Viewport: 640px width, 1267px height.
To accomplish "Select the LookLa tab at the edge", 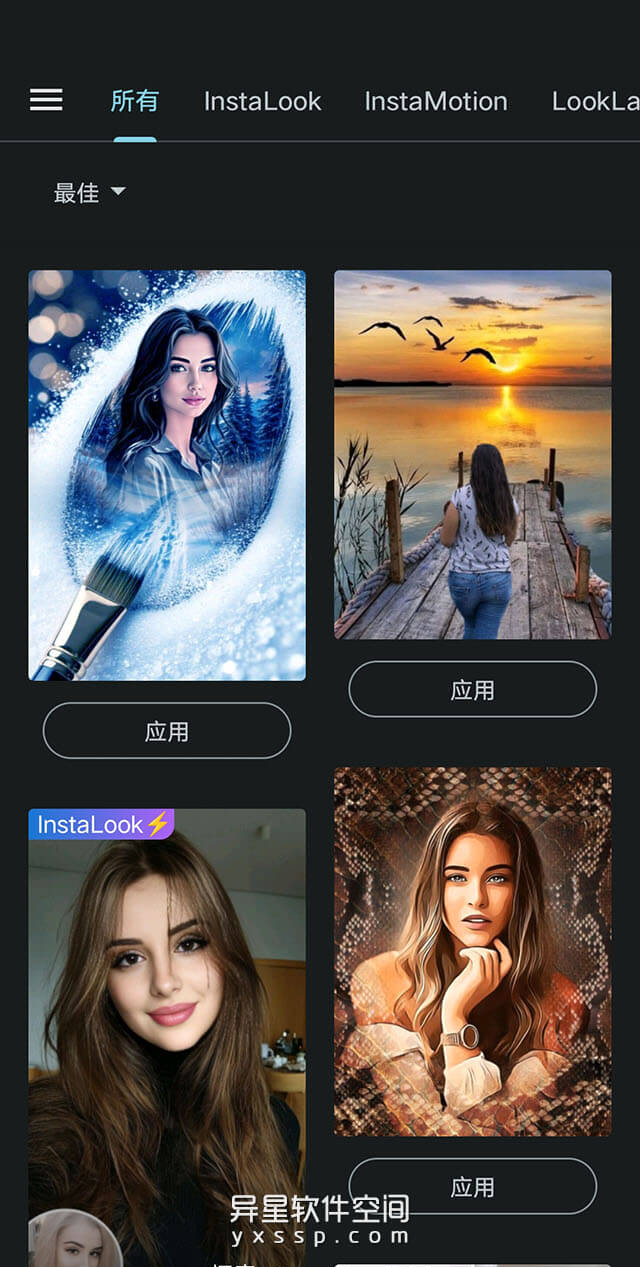I will pyautogui.click(x=595, y=101).
